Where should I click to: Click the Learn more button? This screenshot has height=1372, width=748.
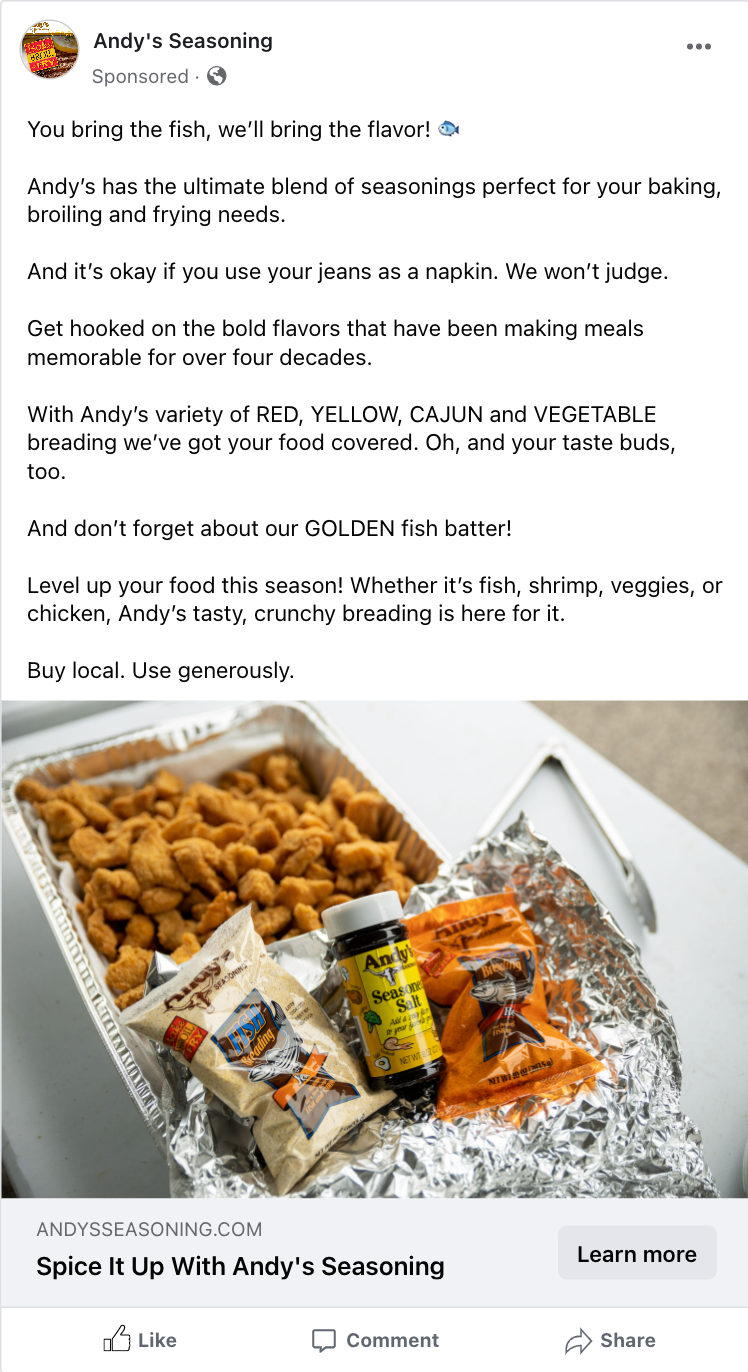coord(637,1253)
